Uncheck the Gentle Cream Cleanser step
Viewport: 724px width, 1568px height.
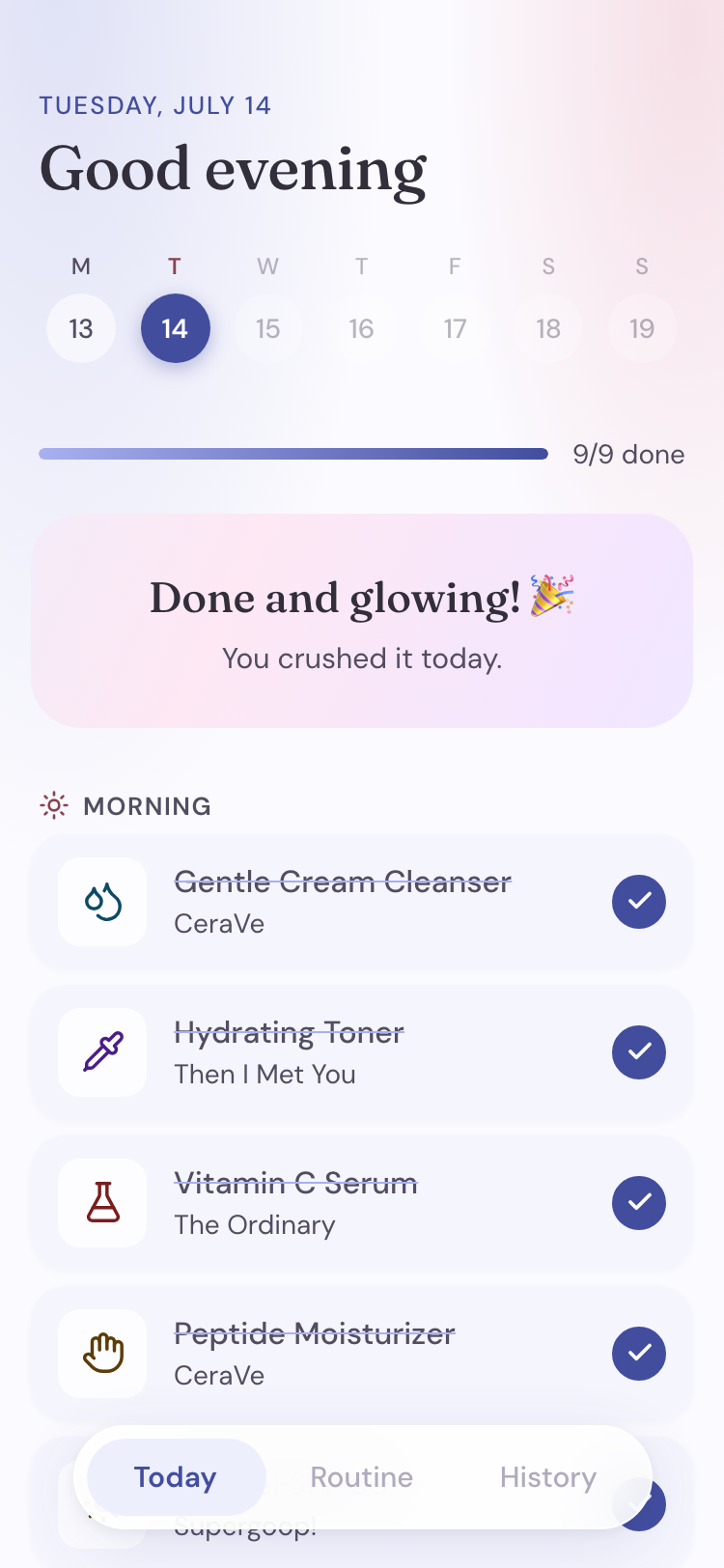[x=639, y=902]
